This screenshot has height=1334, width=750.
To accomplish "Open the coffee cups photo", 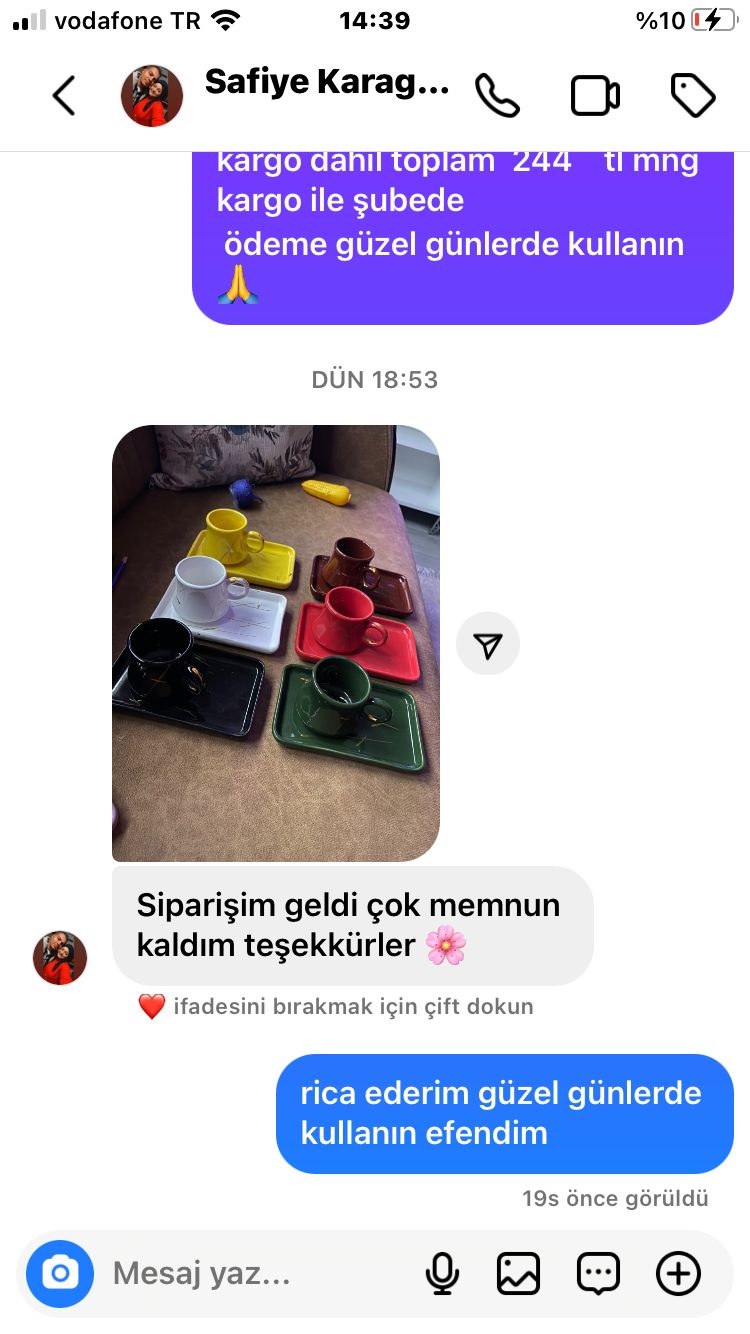I will click(276, 643).
